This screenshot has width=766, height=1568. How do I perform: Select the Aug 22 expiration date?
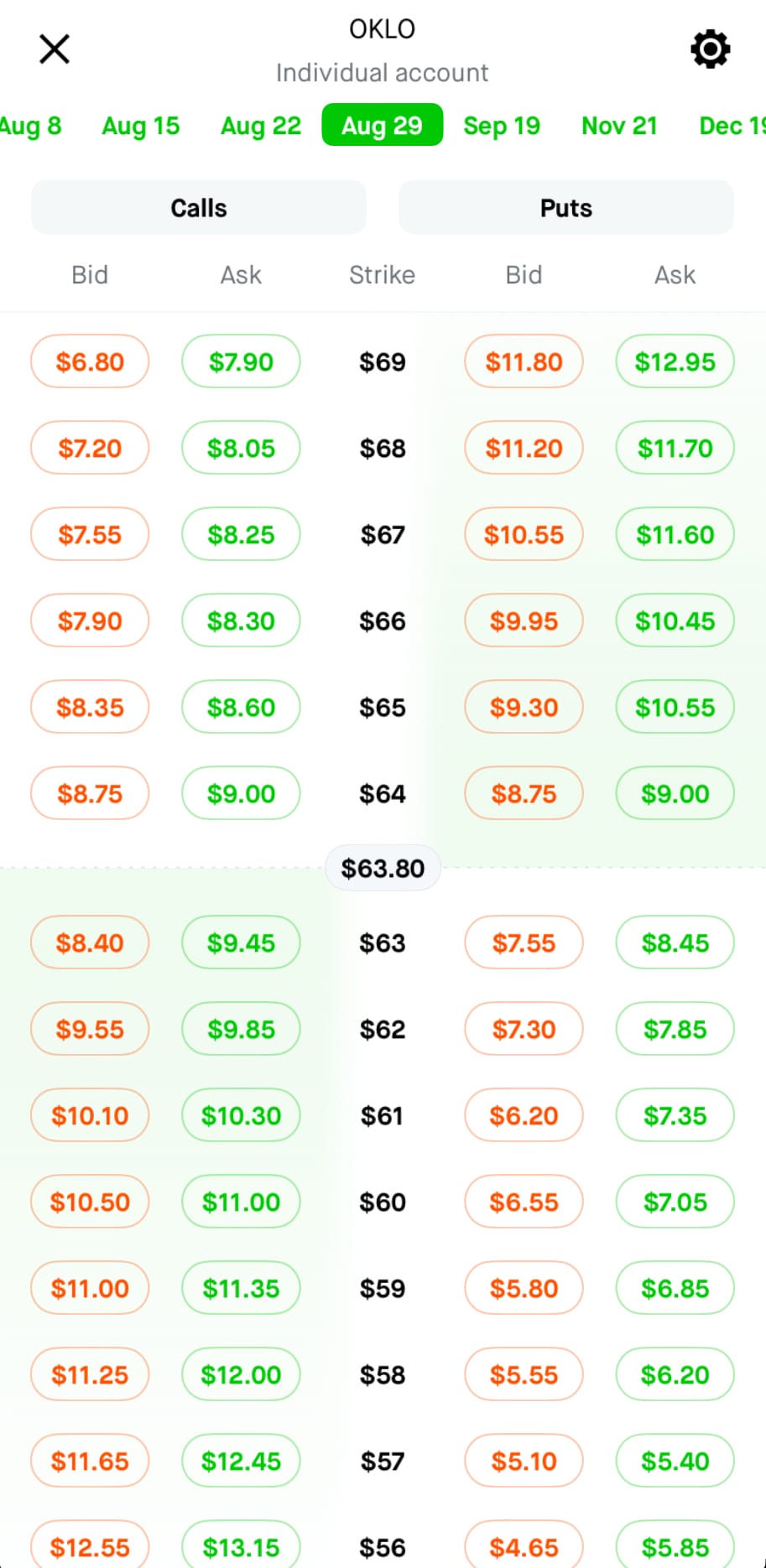(261, 126)
